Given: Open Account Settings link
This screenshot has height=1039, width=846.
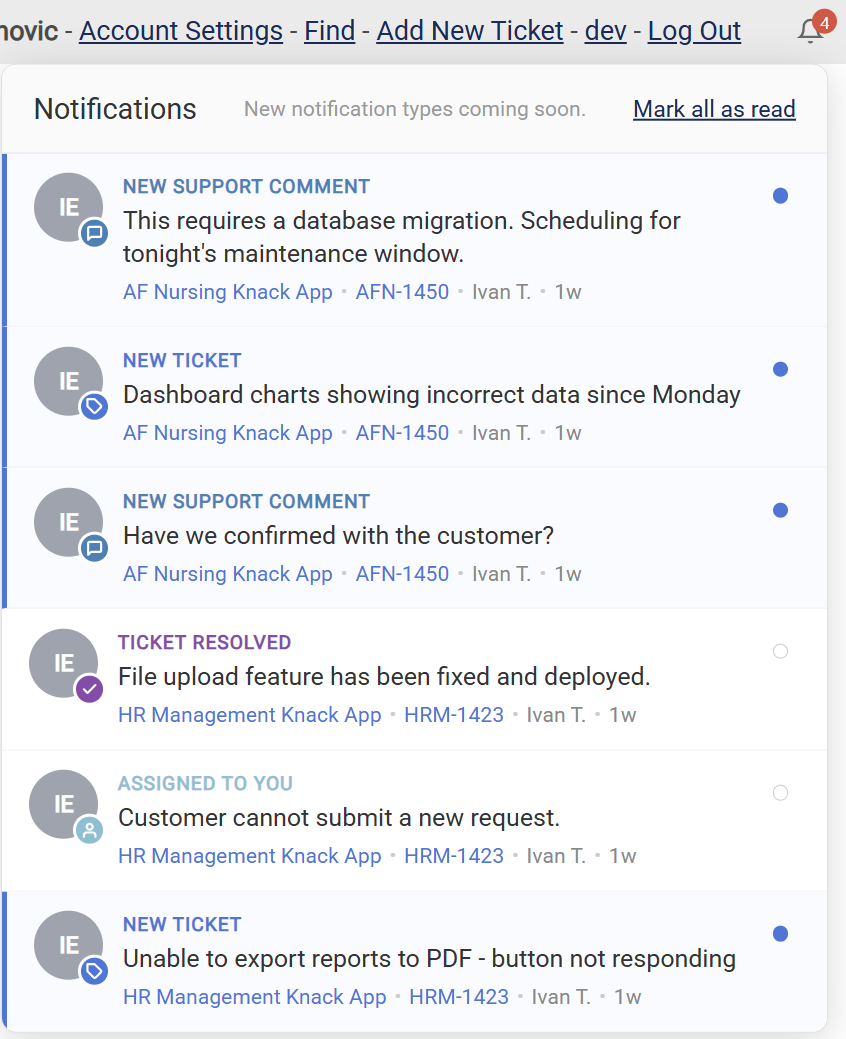Looking at the screenshot, I should click(x=180, y=31).
